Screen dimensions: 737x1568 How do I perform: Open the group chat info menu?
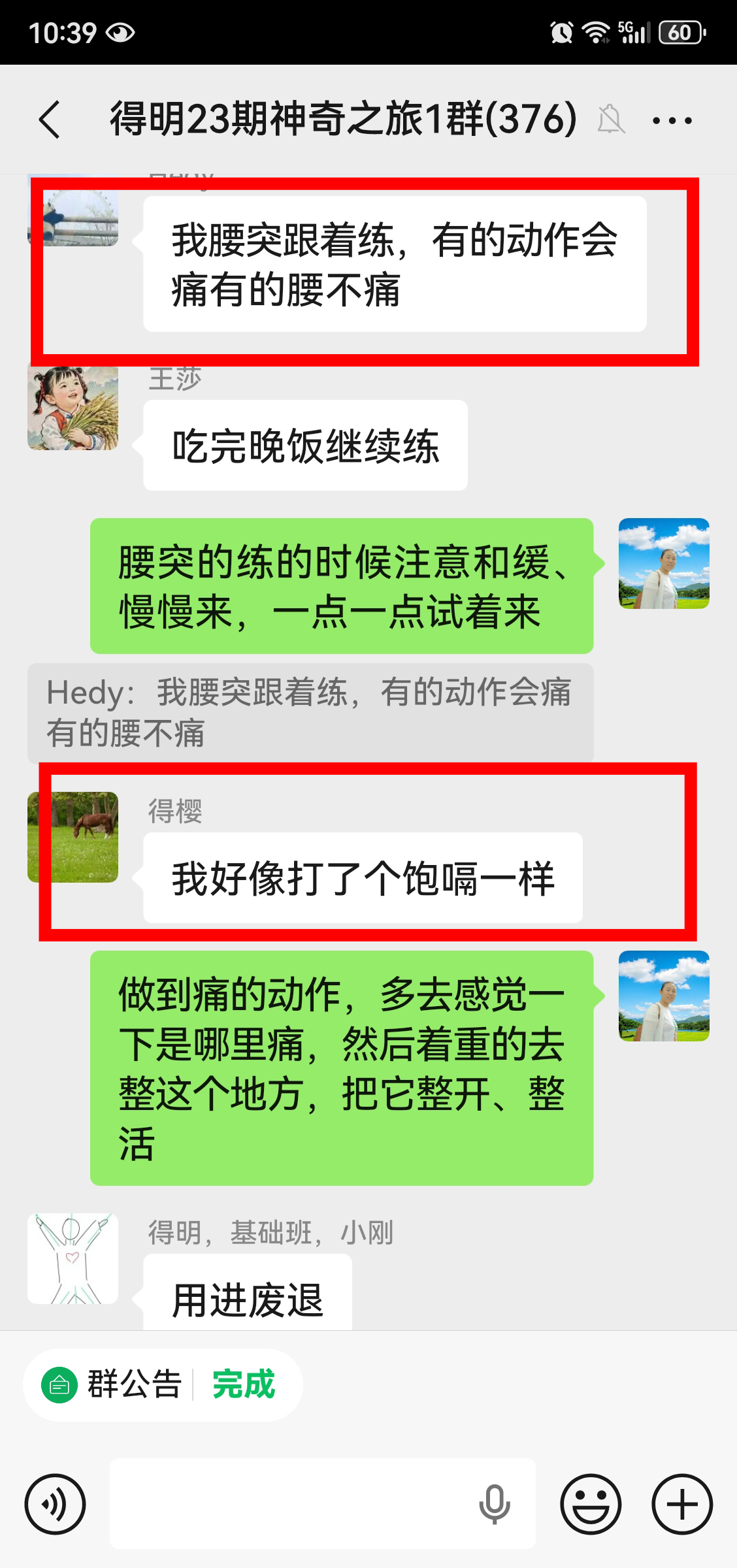pyautogui.click(x=672, y=121)
